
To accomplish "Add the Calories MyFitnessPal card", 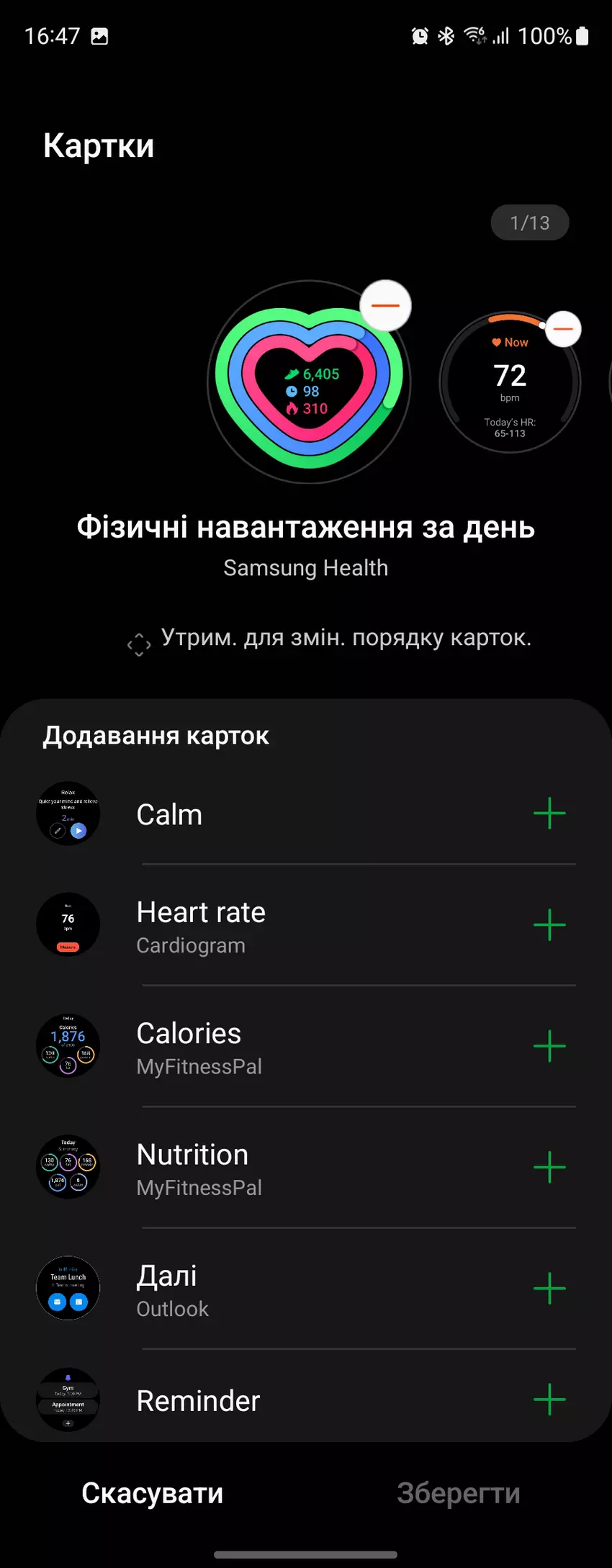I will tap(549, 1046).
